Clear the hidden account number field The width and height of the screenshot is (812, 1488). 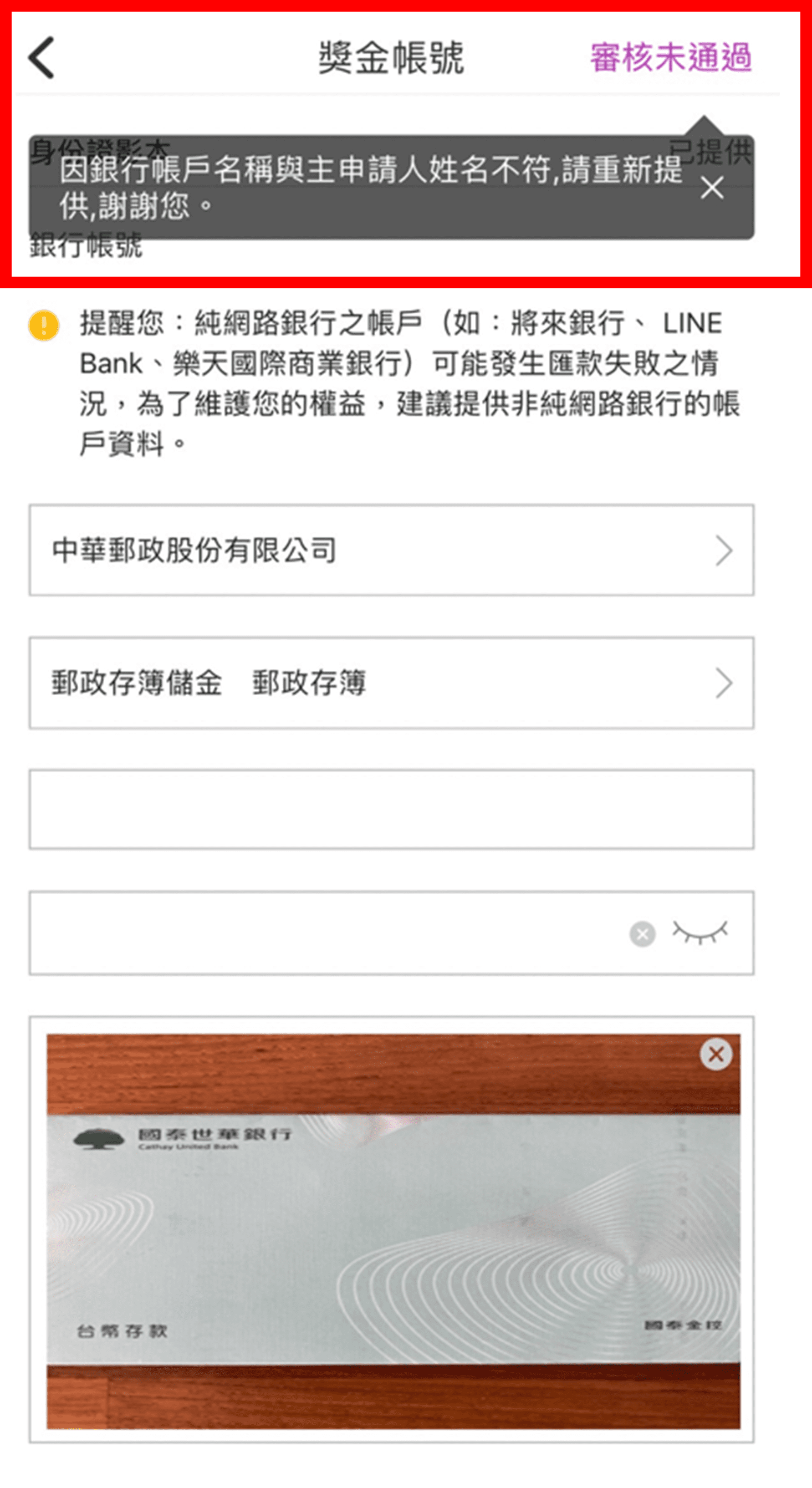click(642, 934)
